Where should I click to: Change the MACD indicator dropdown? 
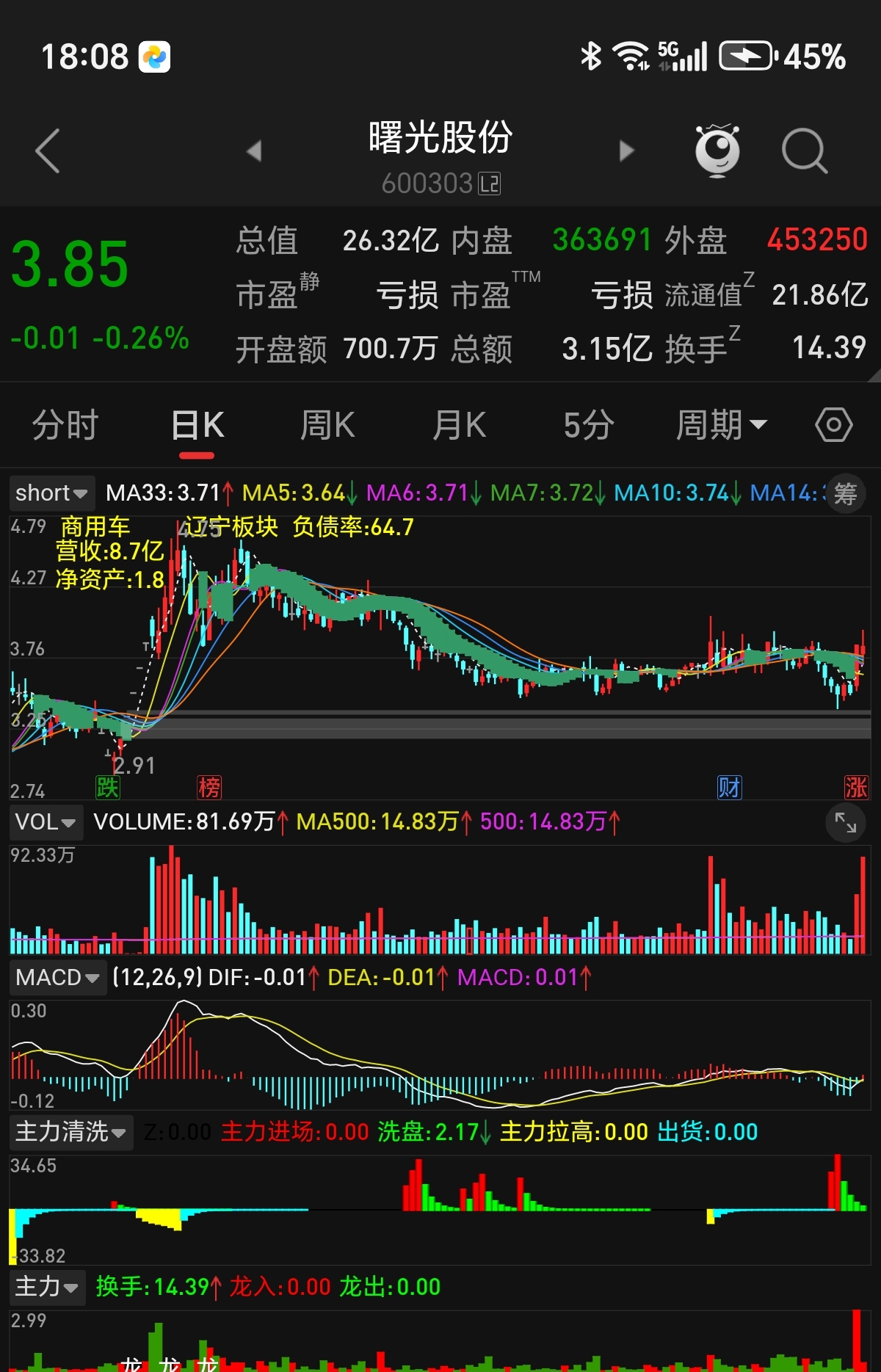pos(57,977)
